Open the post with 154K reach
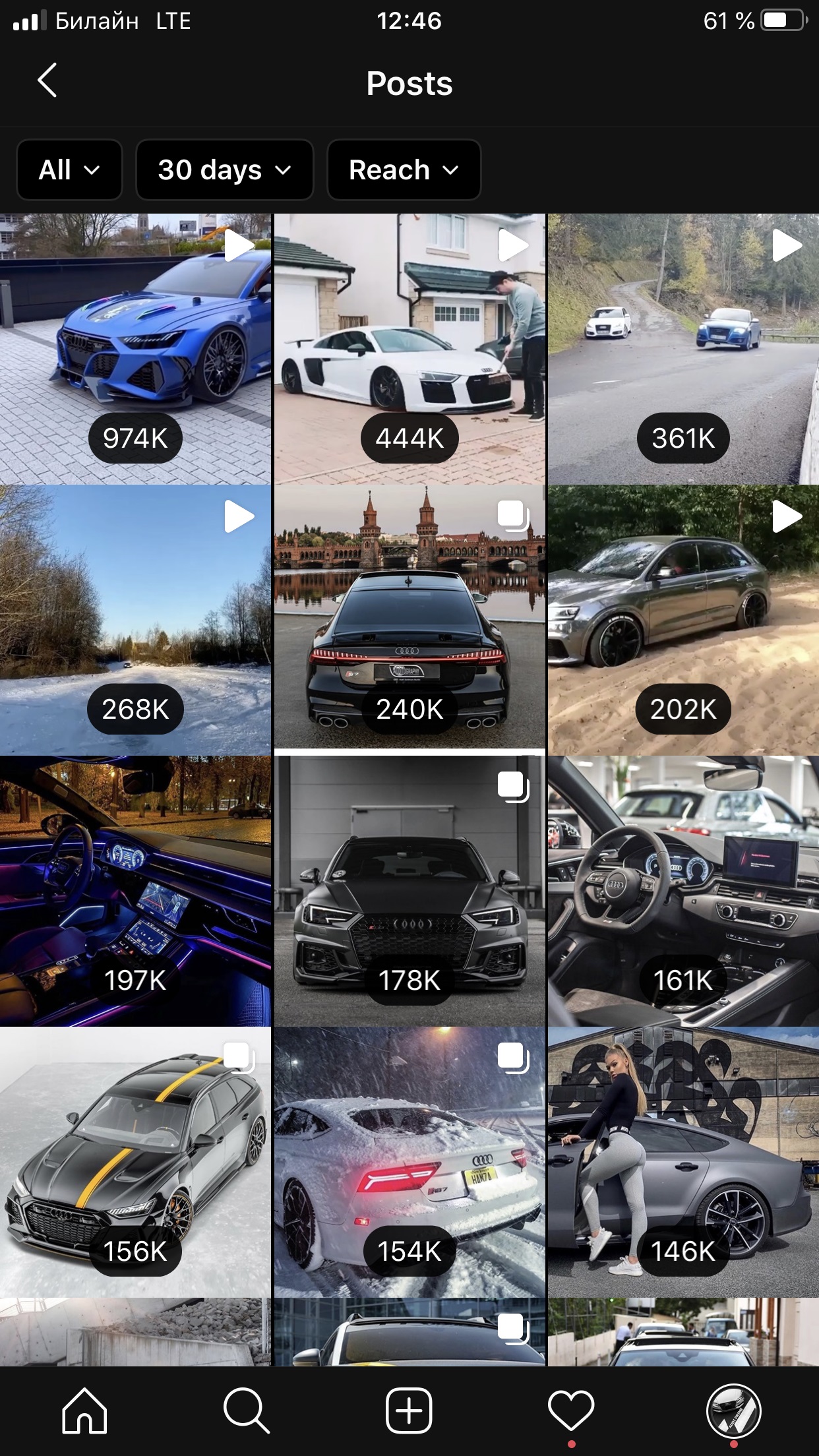The image size is (819, 1456). click(409, 1162)
